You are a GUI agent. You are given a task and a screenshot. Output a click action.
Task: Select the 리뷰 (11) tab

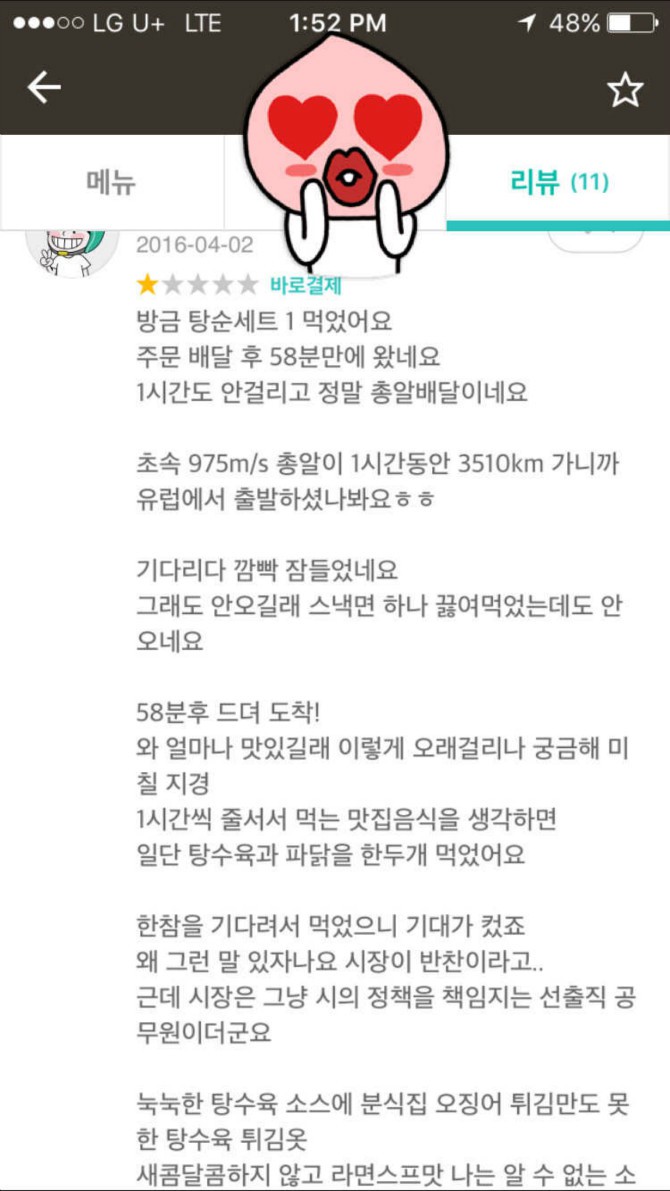coord(559,182)
